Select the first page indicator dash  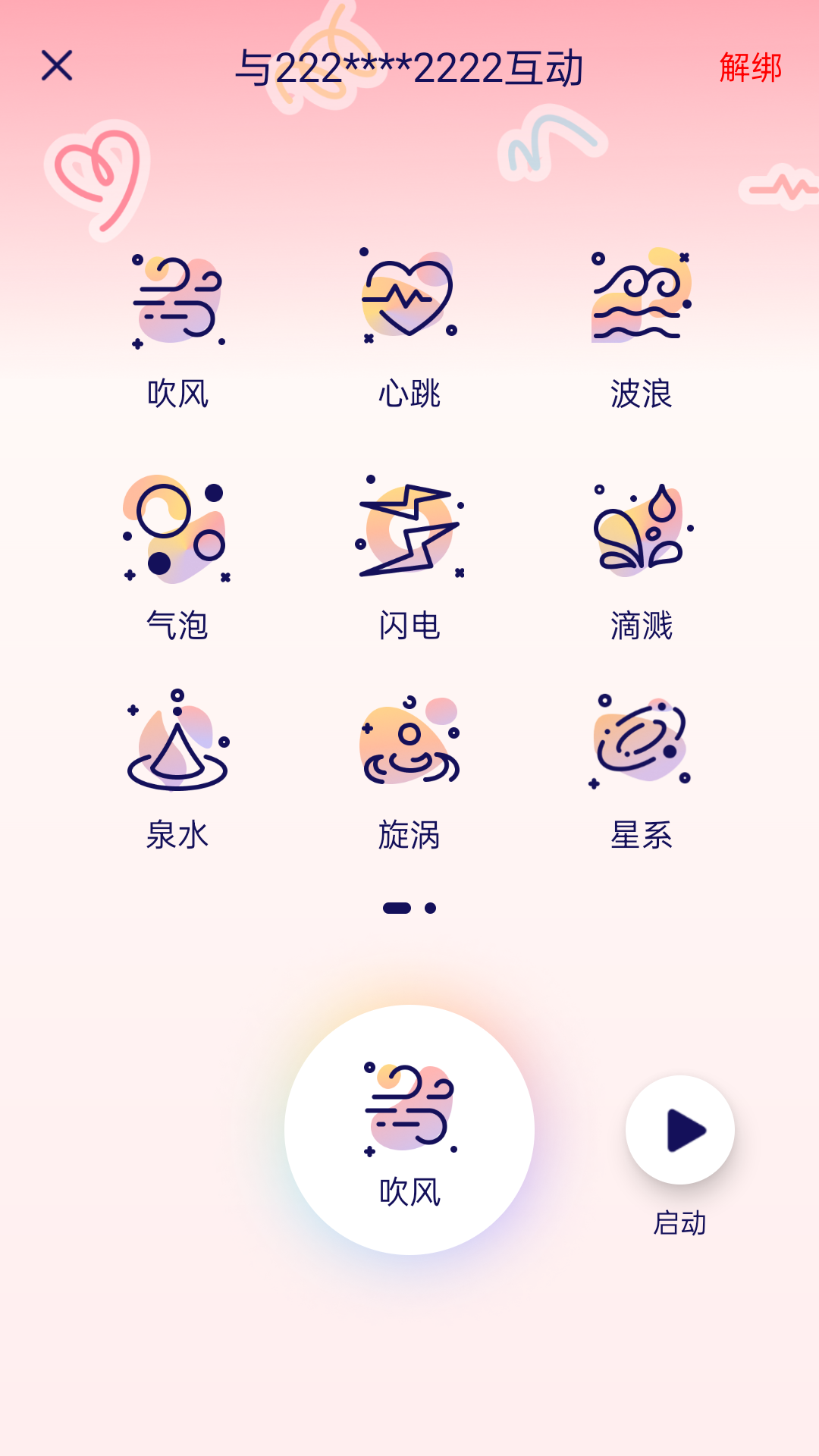pos(398,908)
